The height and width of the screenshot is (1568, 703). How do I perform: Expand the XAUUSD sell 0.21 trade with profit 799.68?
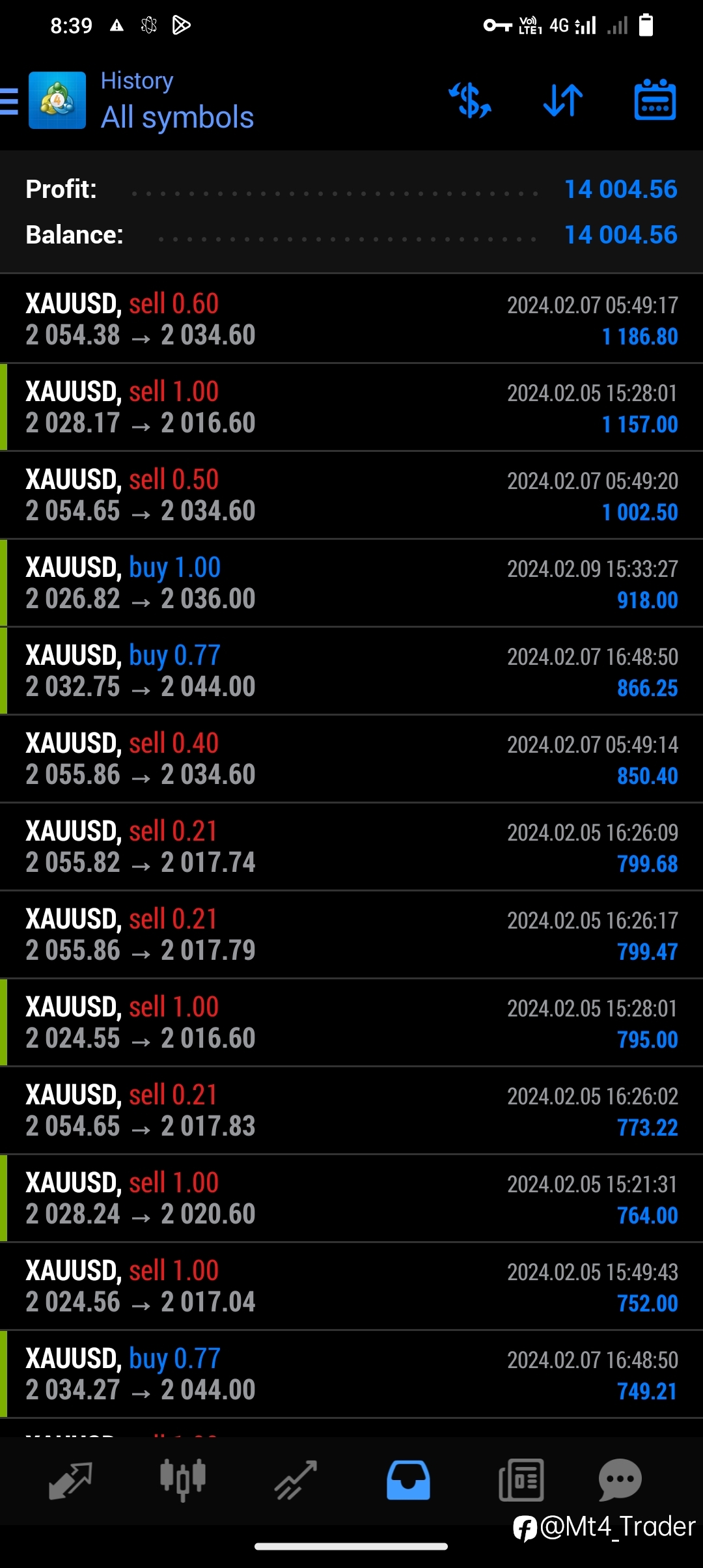(x=351, y=847)
